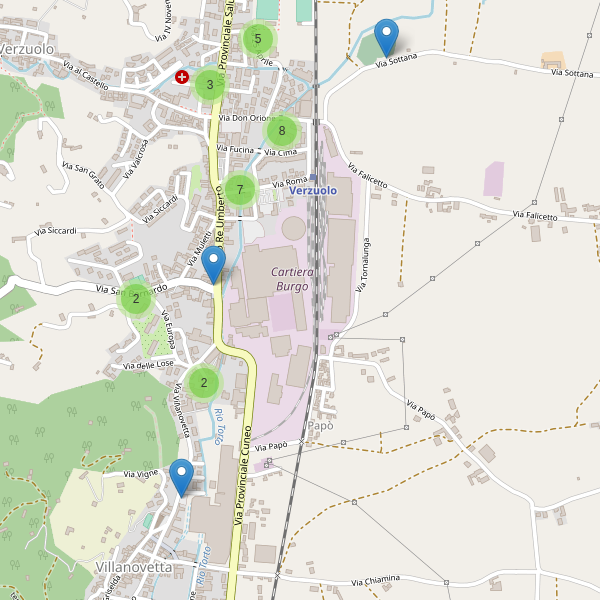Expand the 2-marker cluster near Rio Torto
Screen dimensions: 600x600
pyautogui.click(x=203, y=382)
